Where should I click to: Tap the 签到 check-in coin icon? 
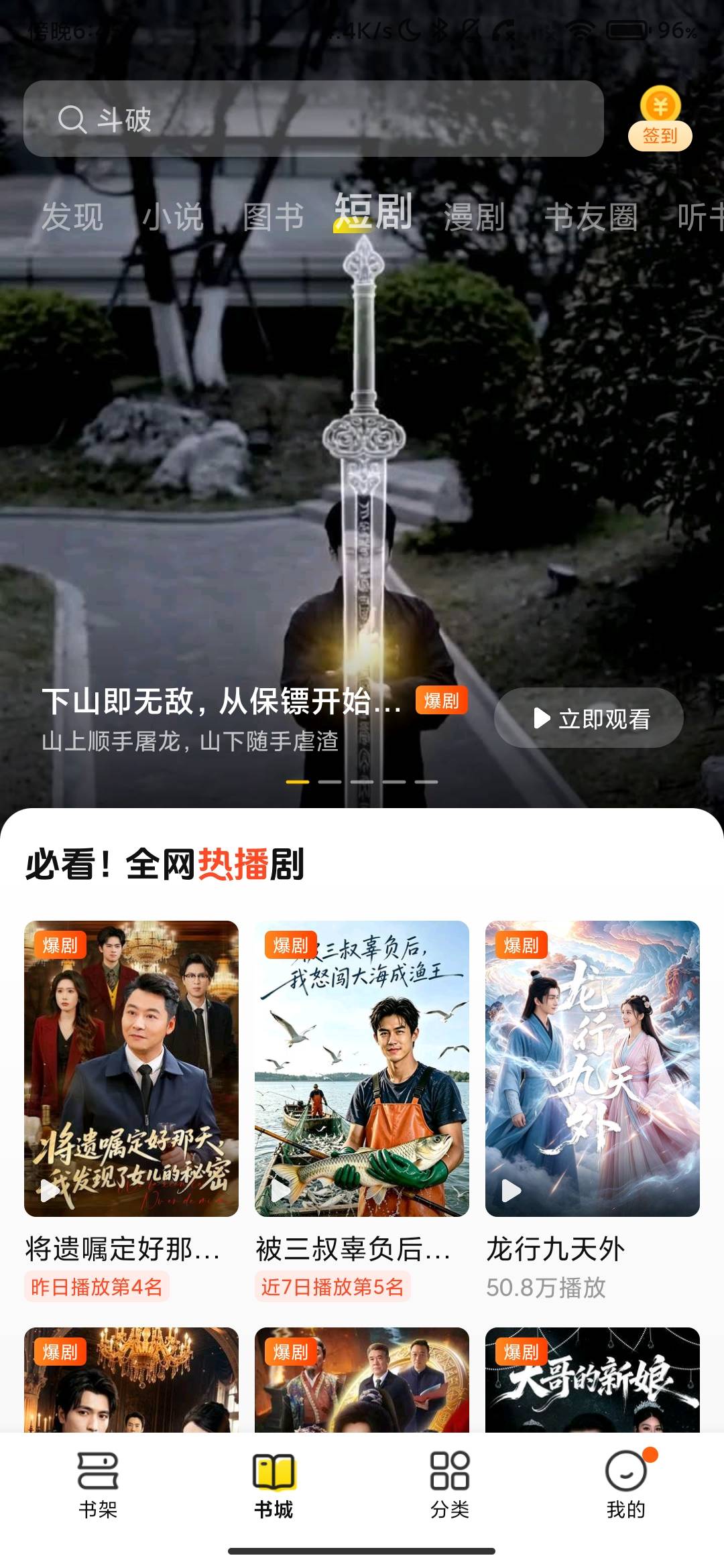pos(660,119)
